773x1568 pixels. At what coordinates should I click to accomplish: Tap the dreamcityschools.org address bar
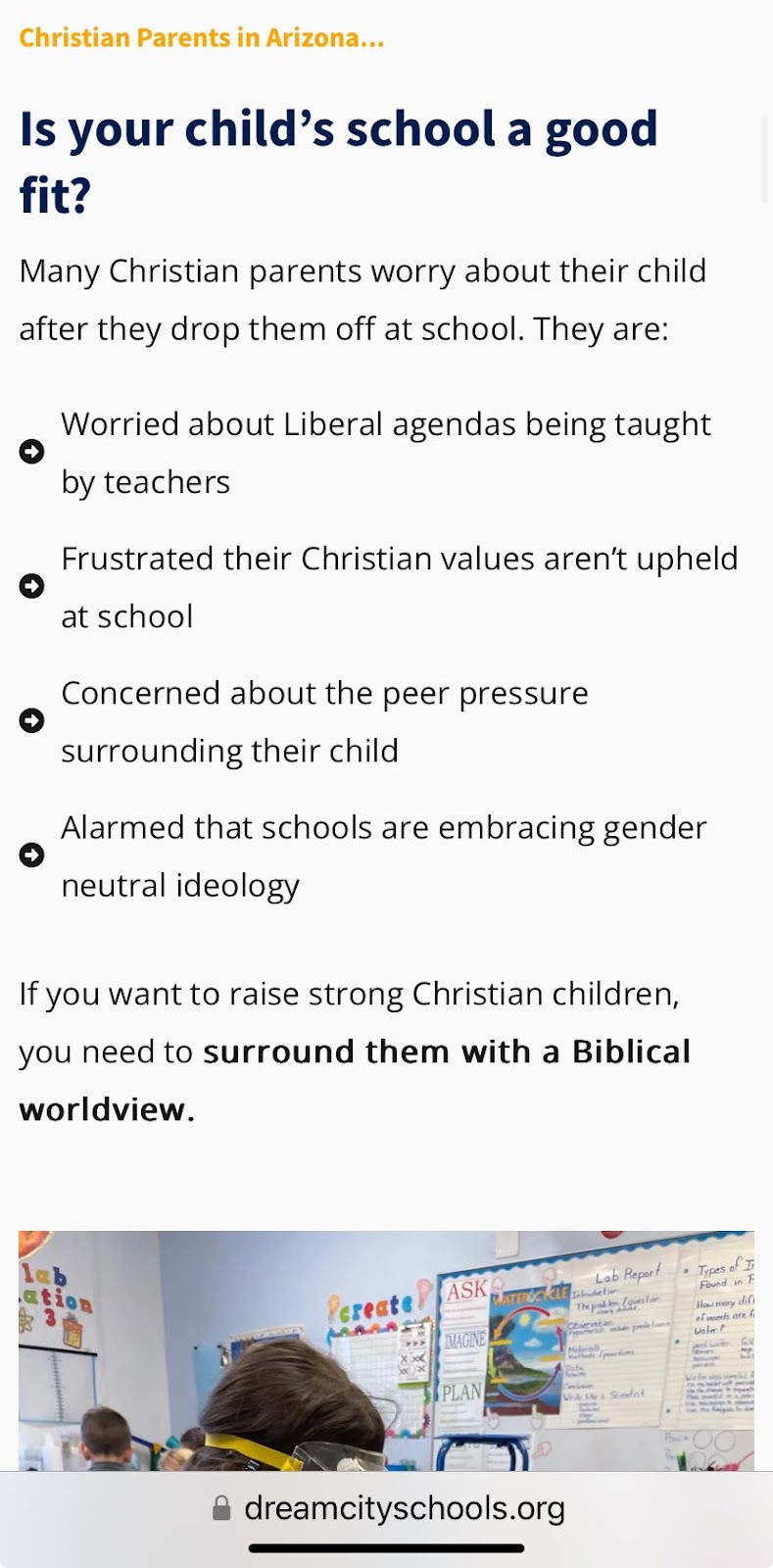388,1507
